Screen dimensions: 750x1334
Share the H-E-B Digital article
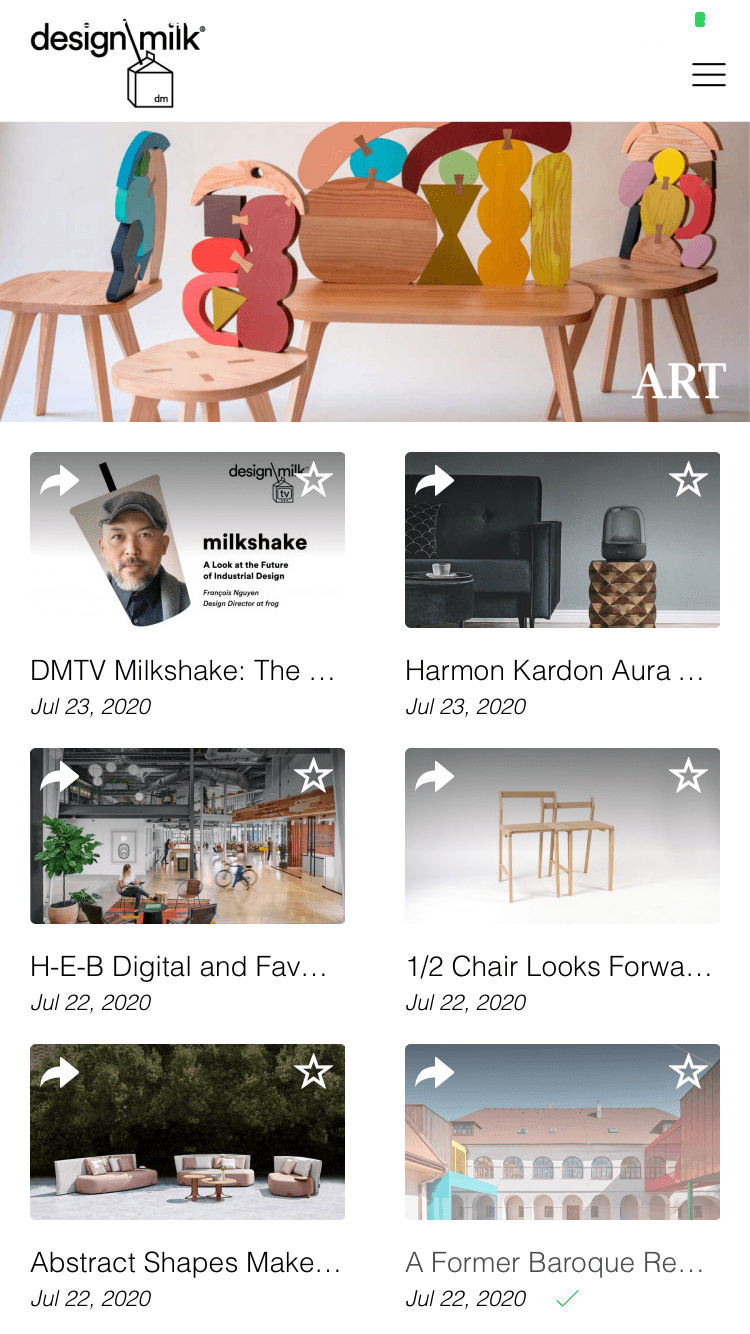click(60, 777)
